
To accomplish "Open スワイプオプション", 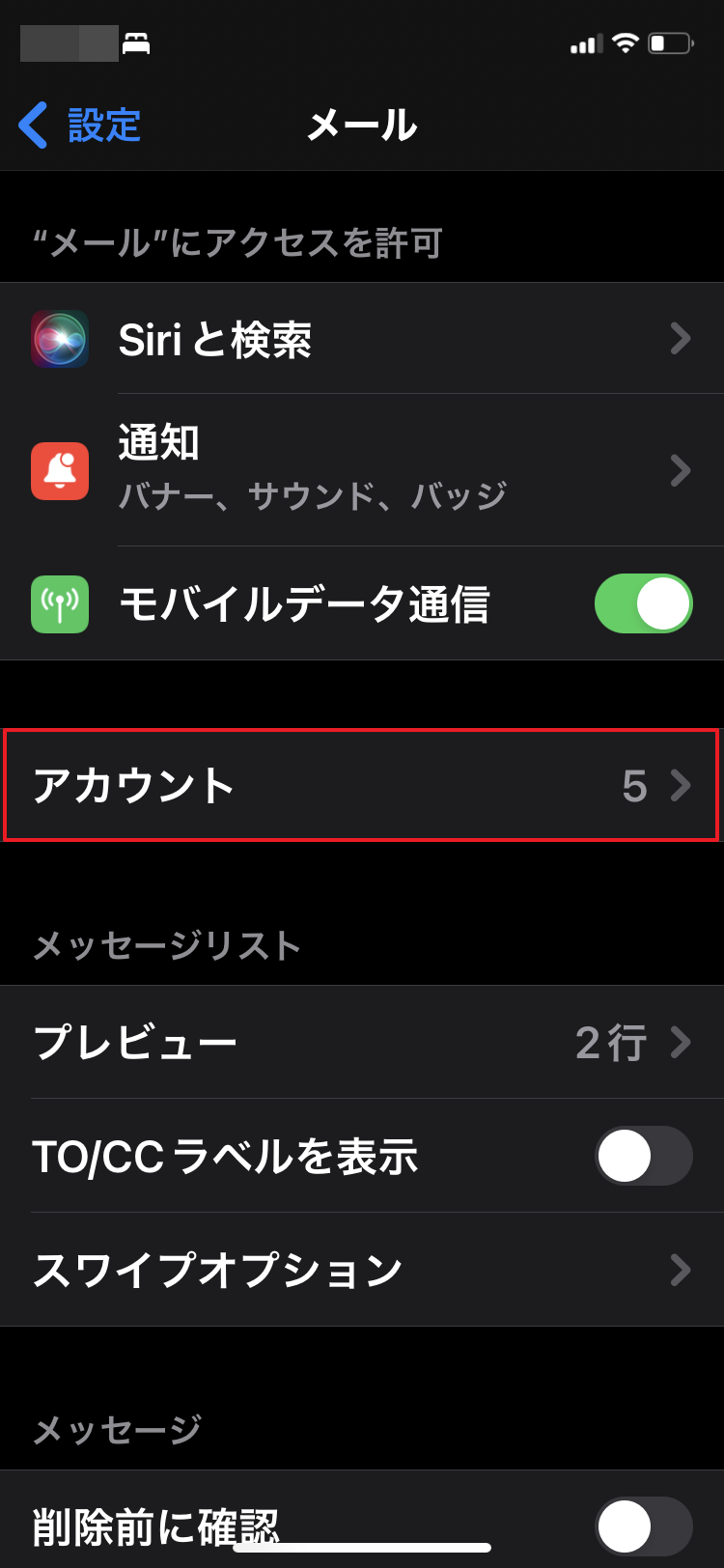I will (x=362, y=1270).
